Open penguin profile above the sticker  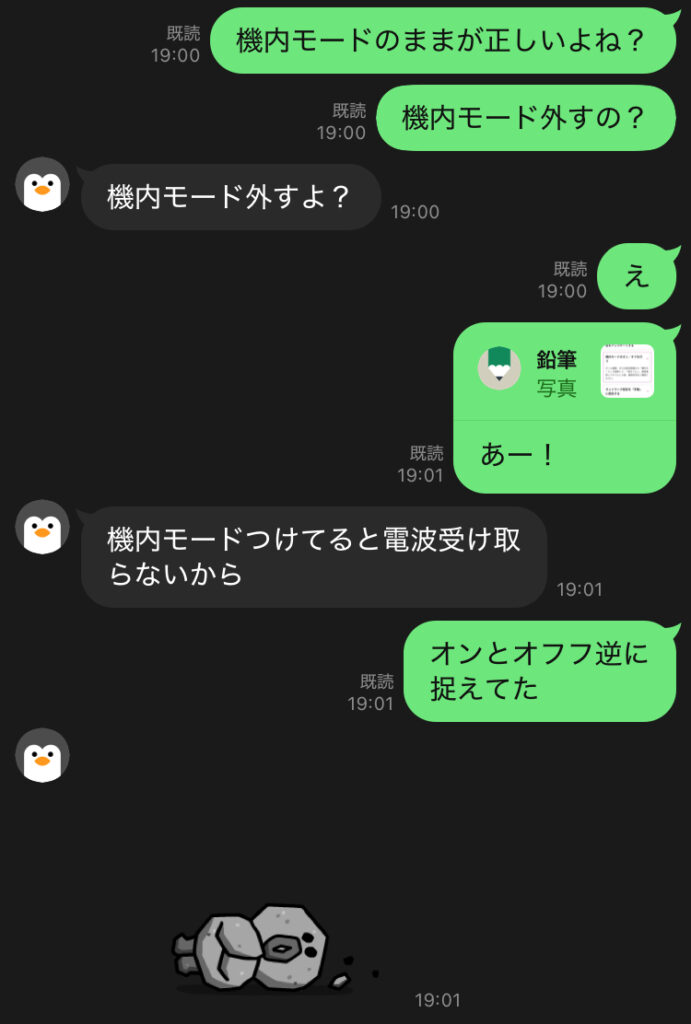point(43,755)
